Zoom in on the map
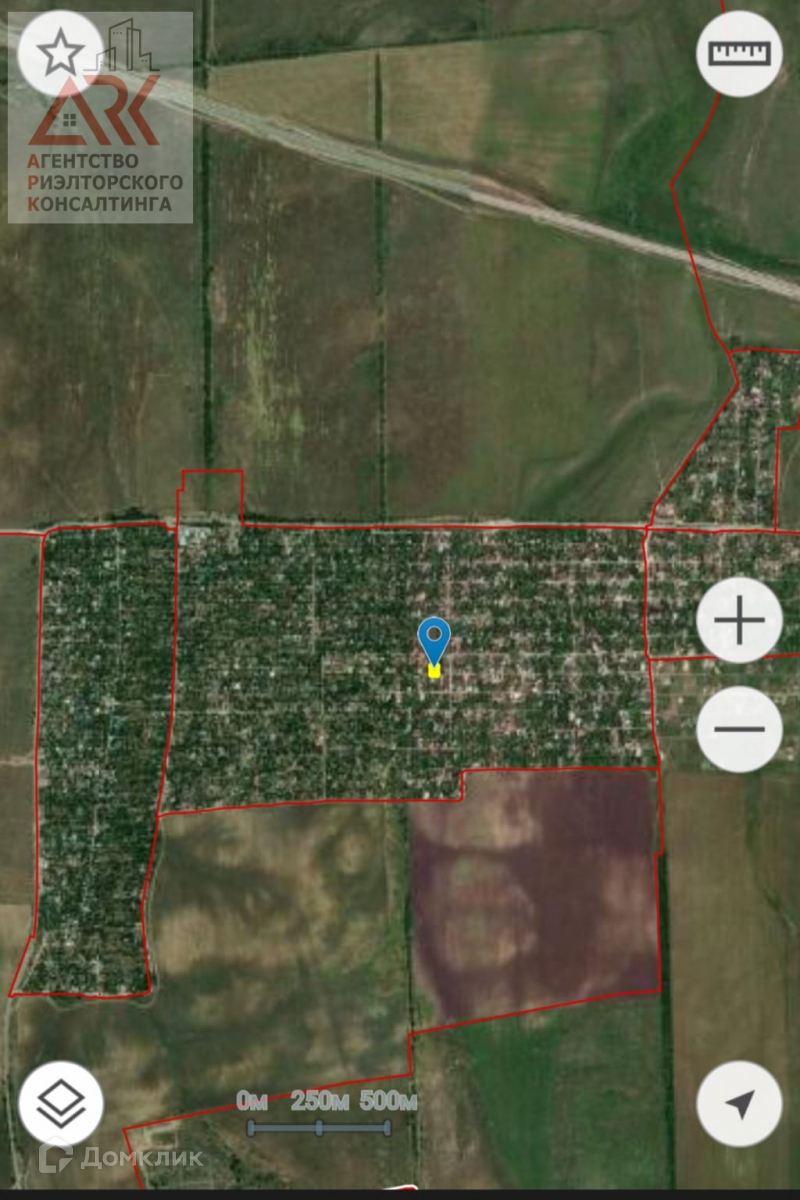This screenshot has height=1200, width=800. 739,621
